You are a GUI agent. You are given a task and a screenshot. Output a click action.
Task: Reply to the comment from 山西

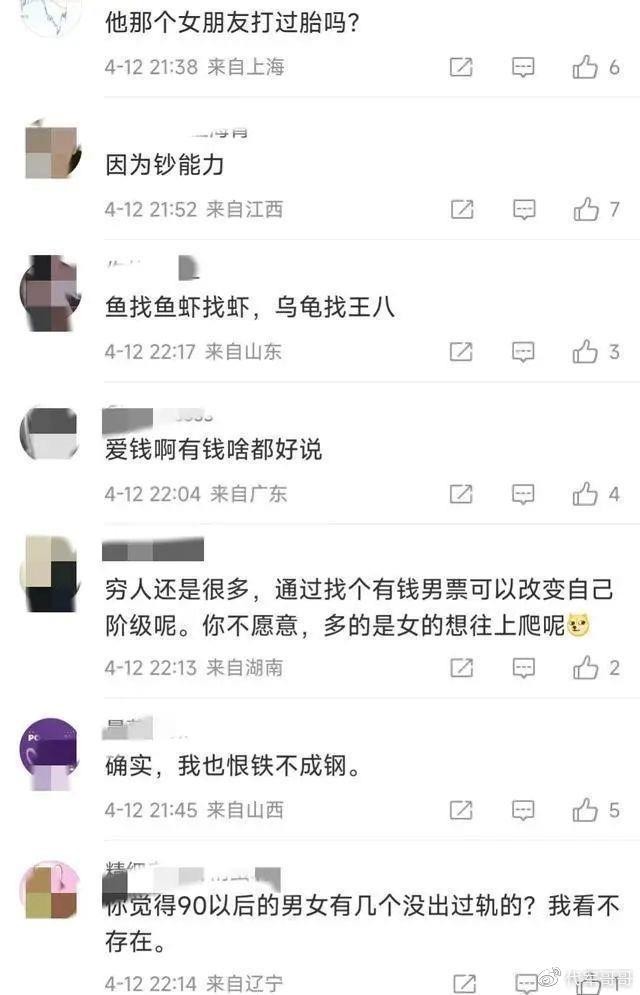pyautogui.click(x=523, y=810)
